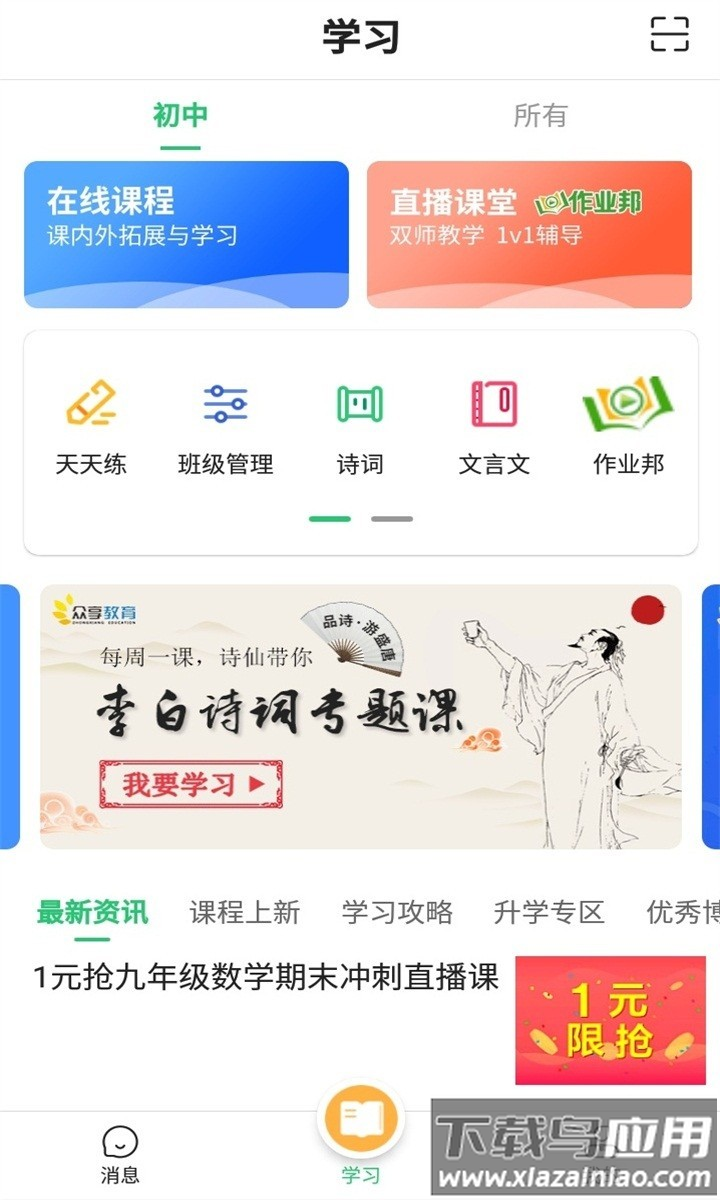Open the 诗词 section

[x=360, y=425]
